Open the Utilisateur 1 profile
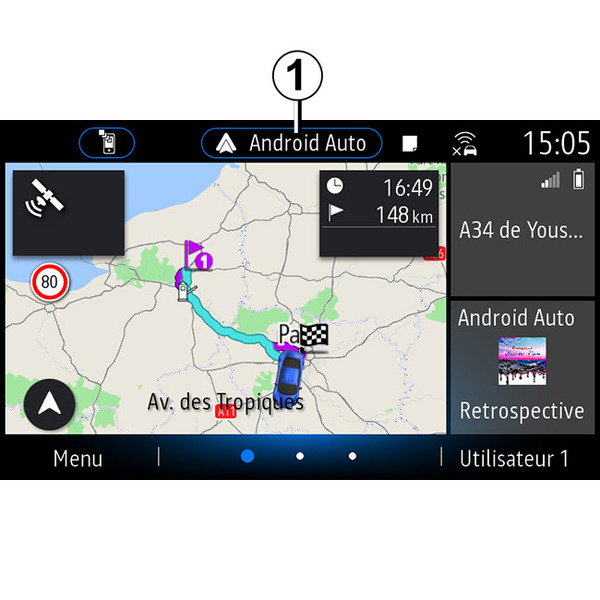The height and width of the screenshot is (600, 600). 514,458
